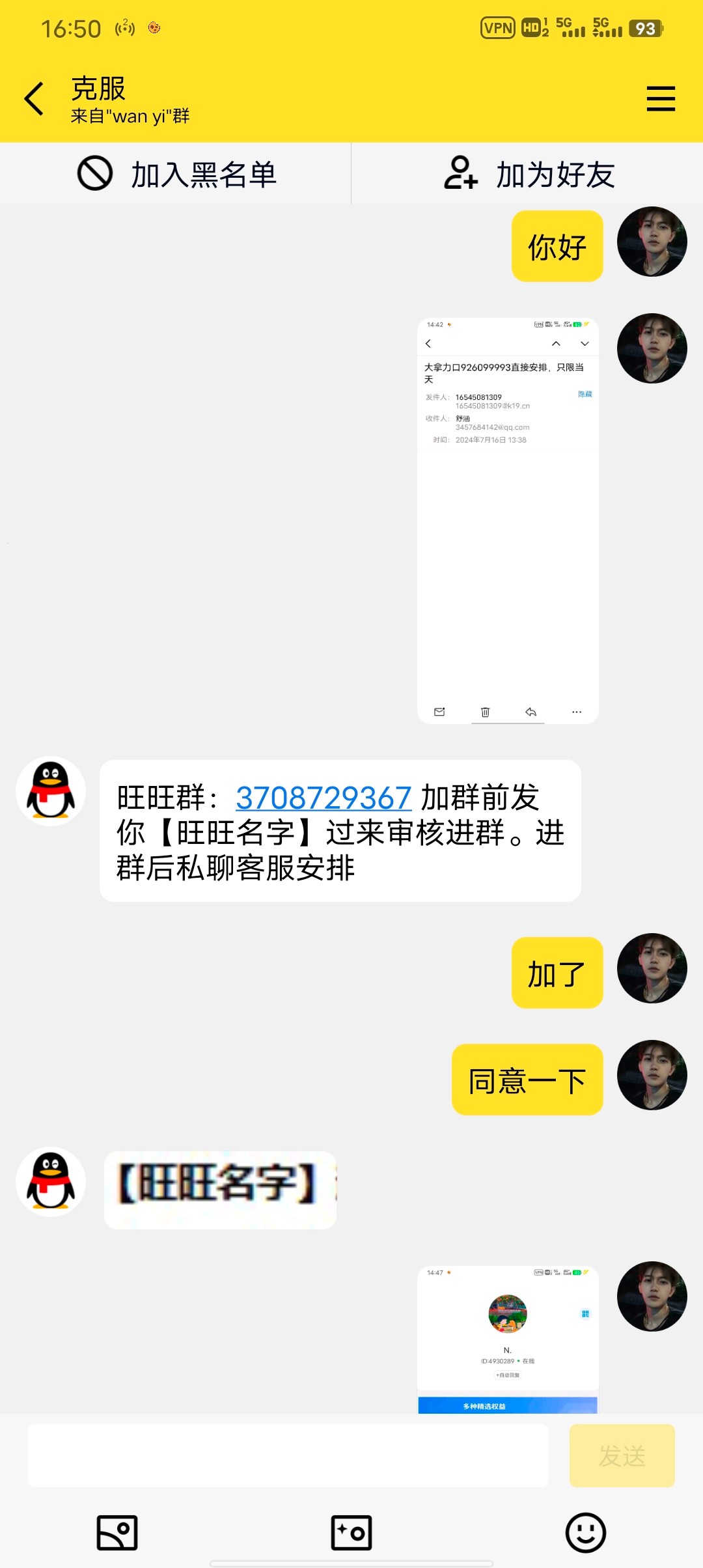This screenshot has height=1568, width=703.
Task: View the email screenshot image message
Action: point(508,521)
